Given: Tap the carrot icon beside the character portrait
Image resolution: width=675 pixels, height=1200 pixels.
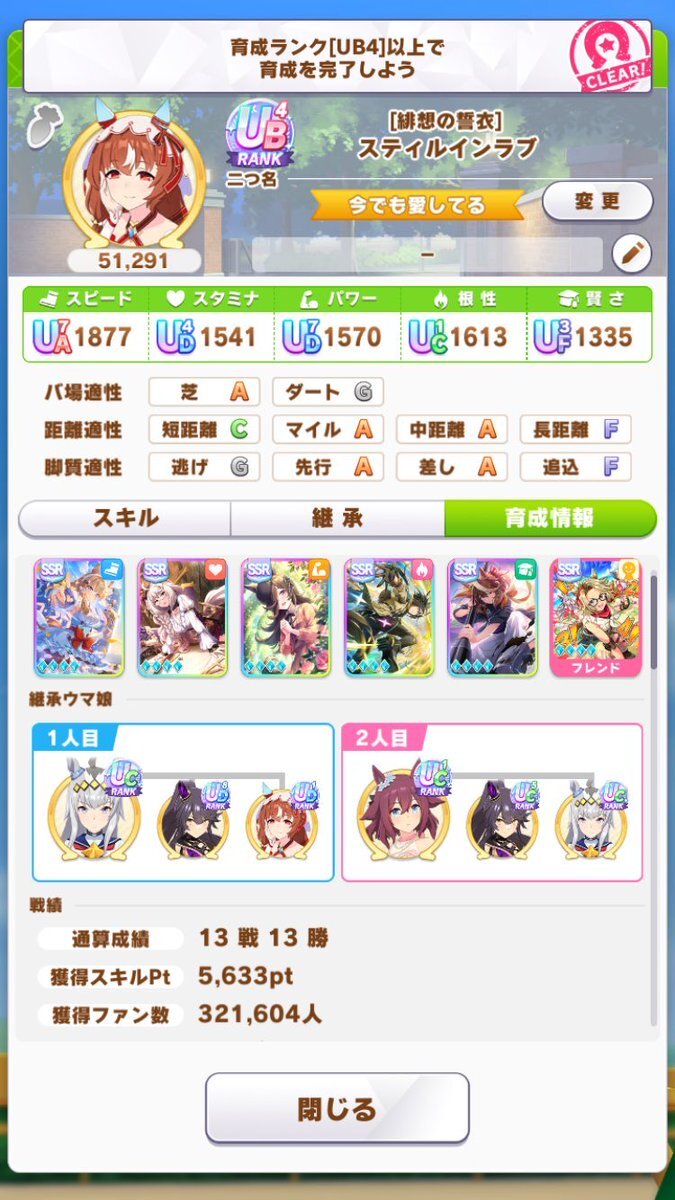Looking at the screenshot, I should [44, 128].
